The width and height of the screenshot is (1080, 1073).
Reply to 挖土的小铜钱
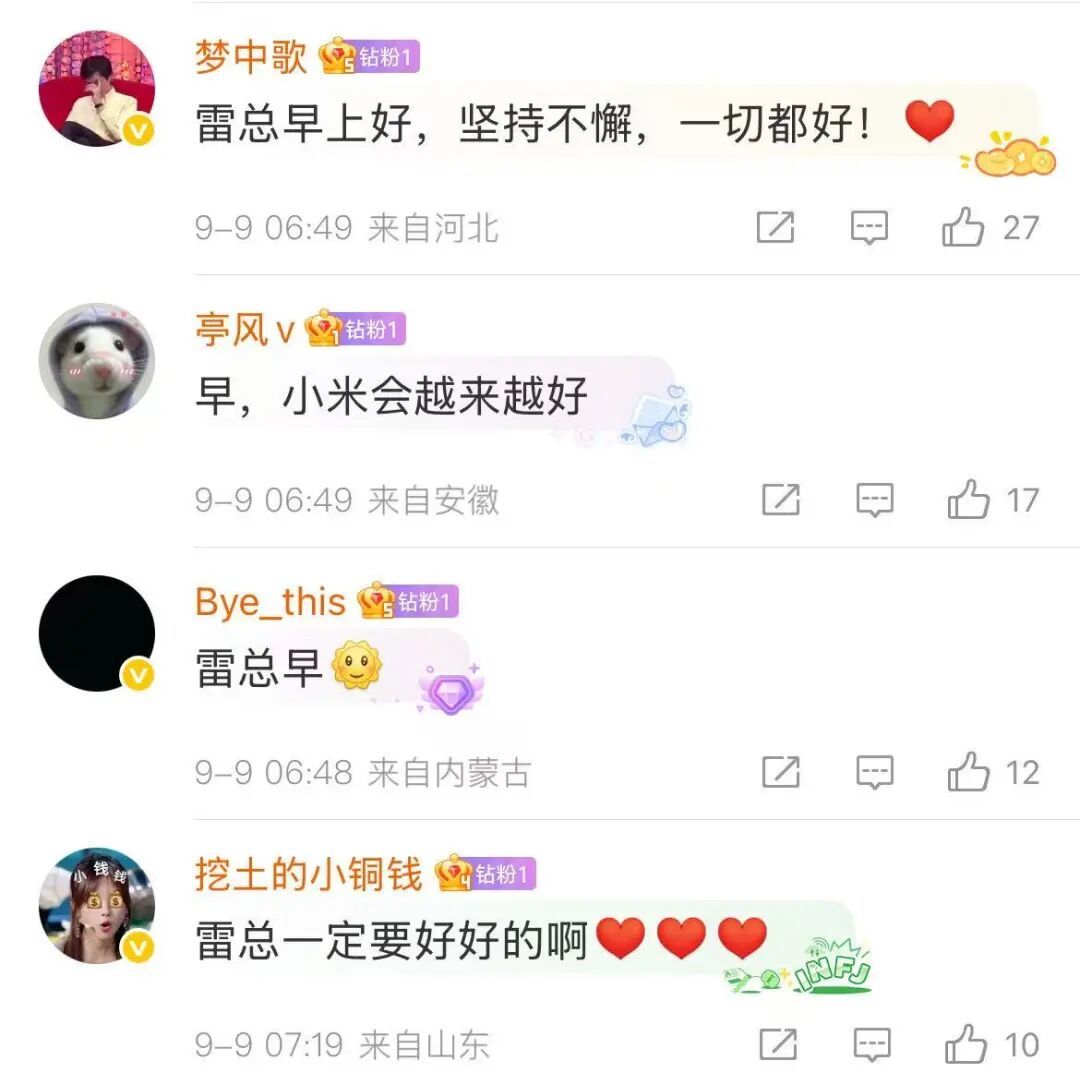(x=872, y=1045)
